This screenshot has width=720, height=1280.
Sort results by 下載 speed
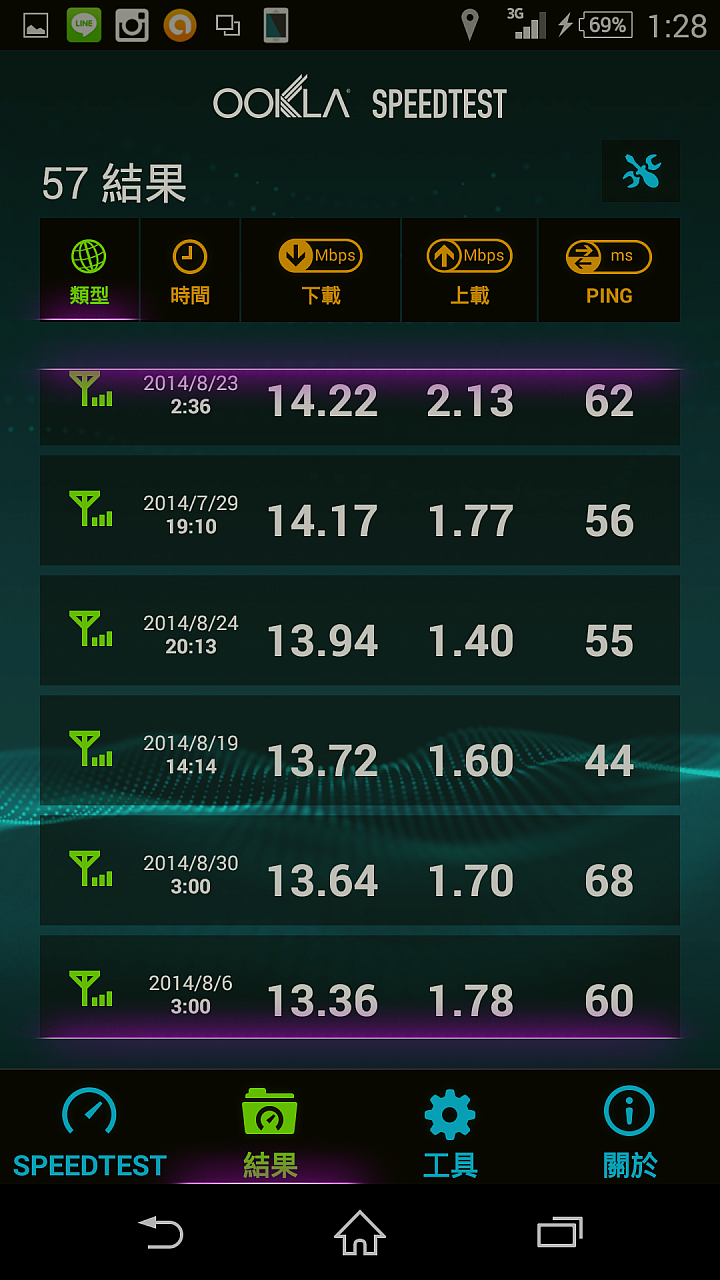[321, 270]
